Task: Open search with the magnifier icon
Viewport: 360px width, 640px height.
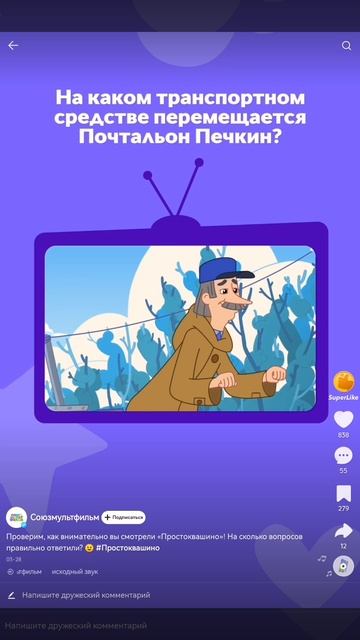Action: (346, 46)
